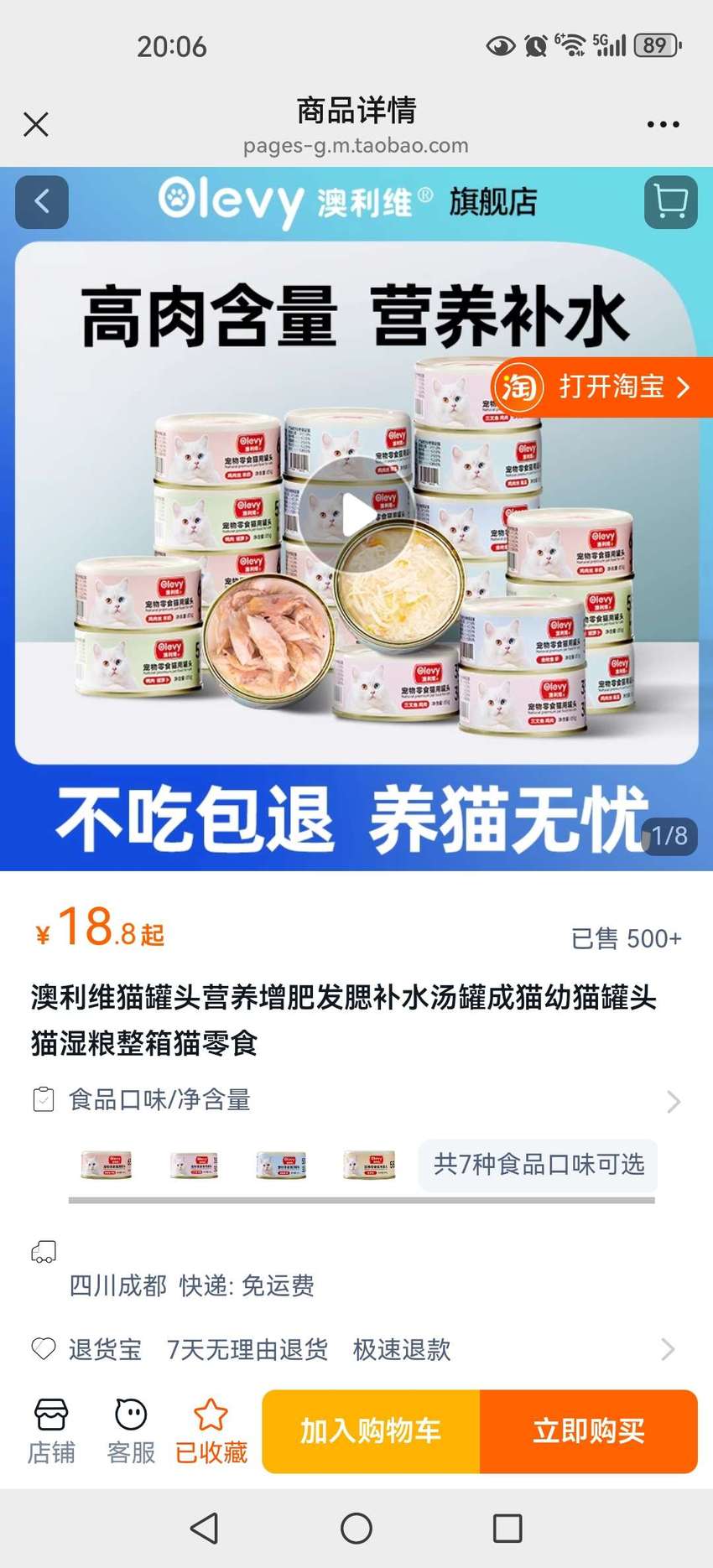Screen dimensions: 713x1568
Task: Open the three-dot overflow menu
Action: (663, 124)
